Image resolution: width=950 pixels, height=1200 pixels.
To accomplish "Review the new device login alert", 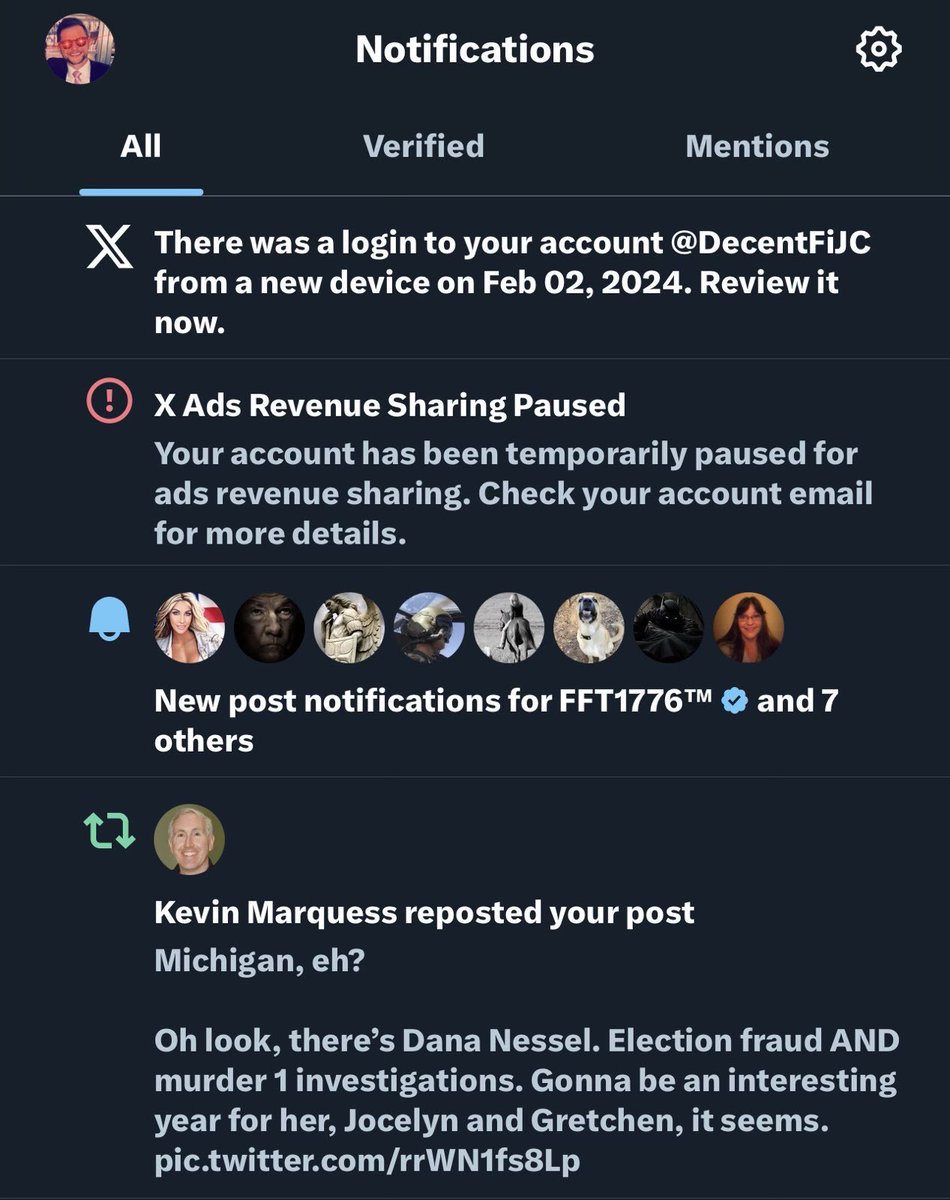I will 511,283.
